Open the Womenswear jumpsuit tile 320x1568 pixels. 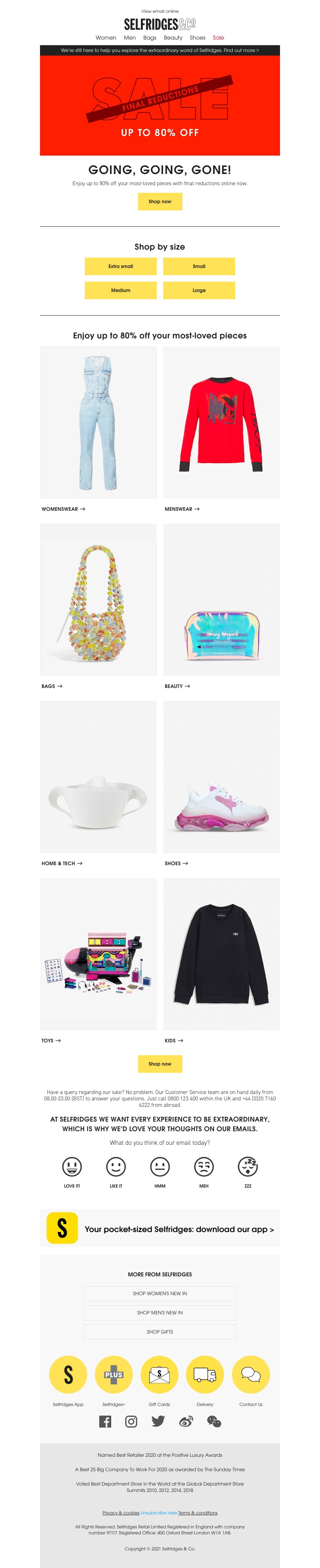tap(98, 422)
